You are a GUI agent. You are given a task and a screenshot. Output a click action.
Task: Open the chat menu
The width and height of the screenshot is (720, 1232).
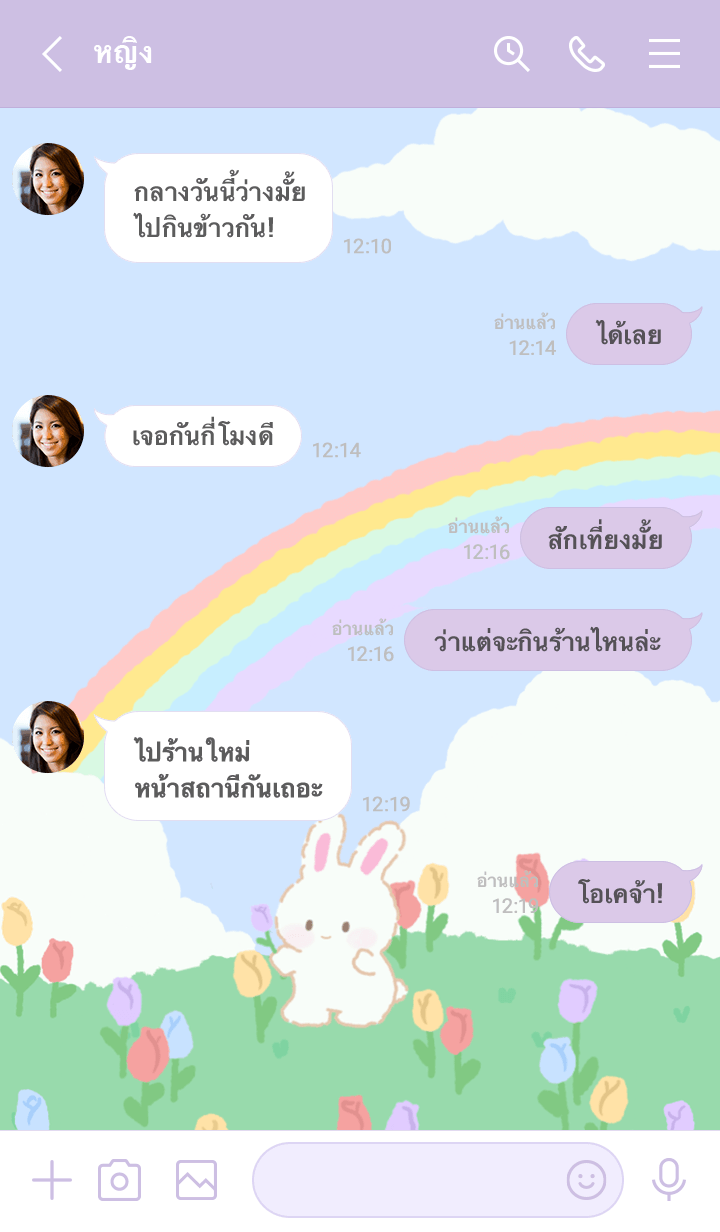click(664, 54)
